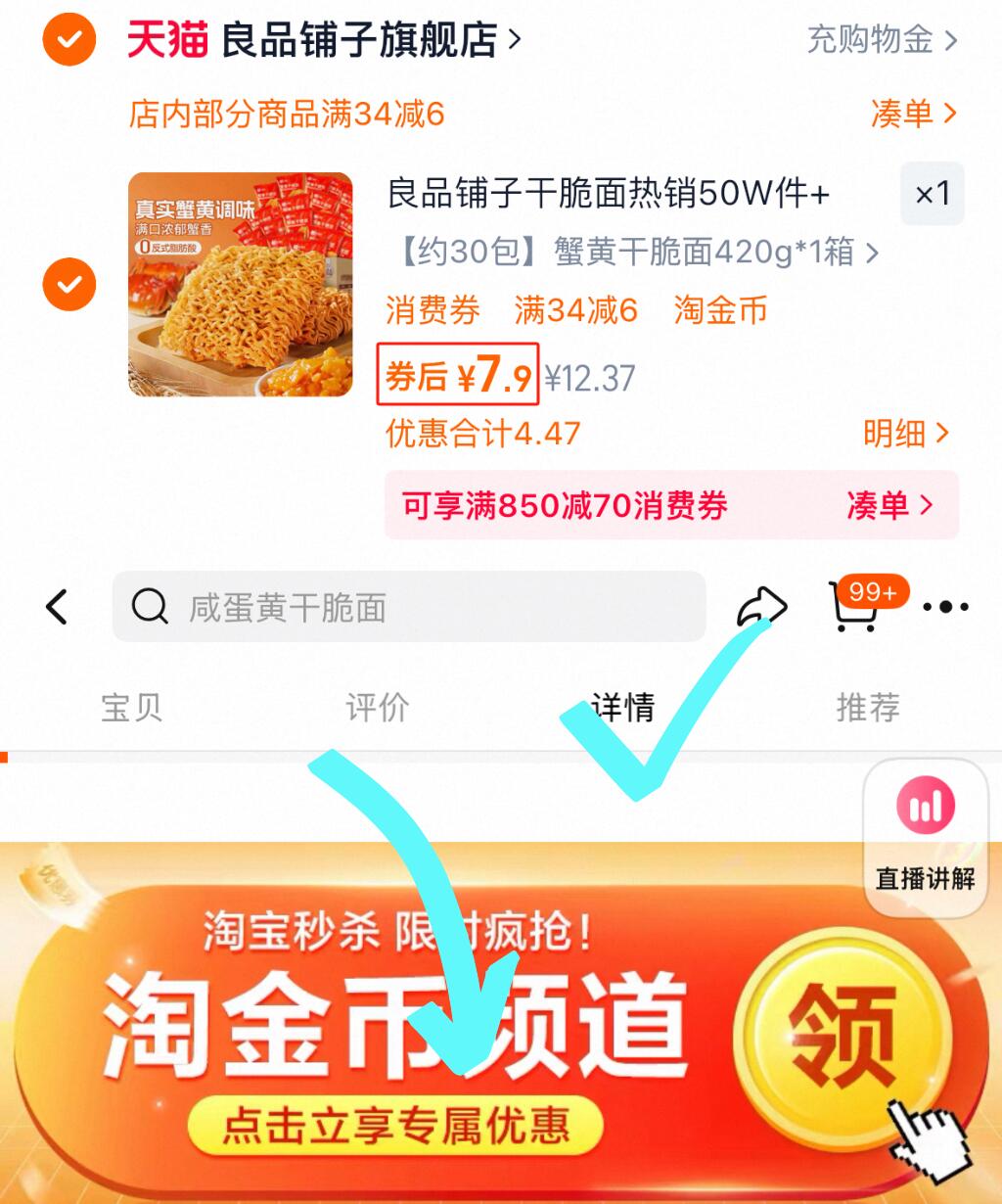Open the more options ellipsis icon
Viewport: 1002px width, 1204px height.
point(942,606)
